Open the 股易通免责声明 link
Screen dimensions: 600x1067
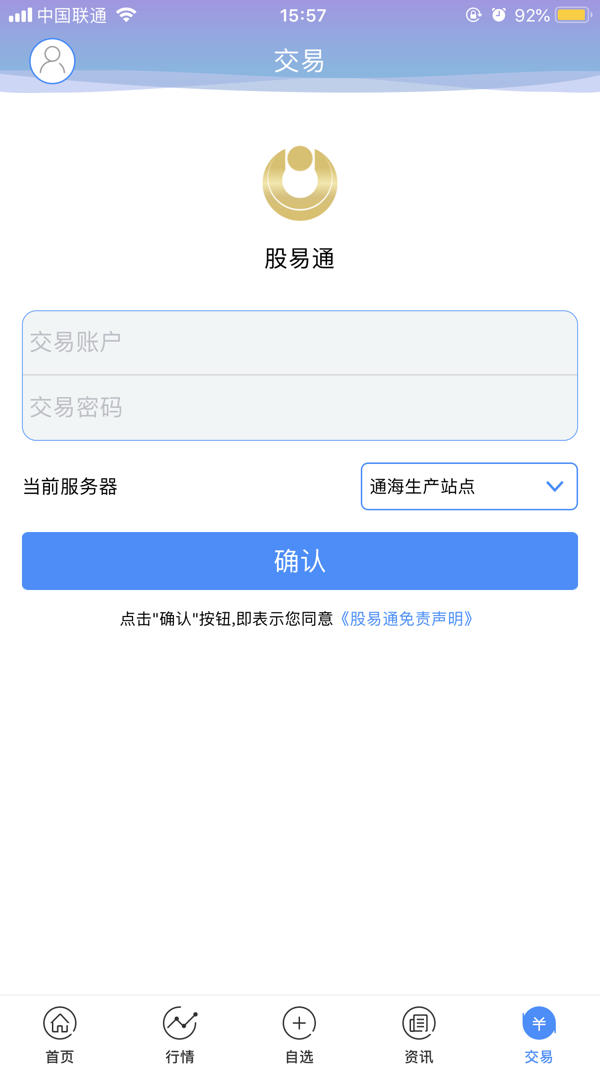(405, 619)
